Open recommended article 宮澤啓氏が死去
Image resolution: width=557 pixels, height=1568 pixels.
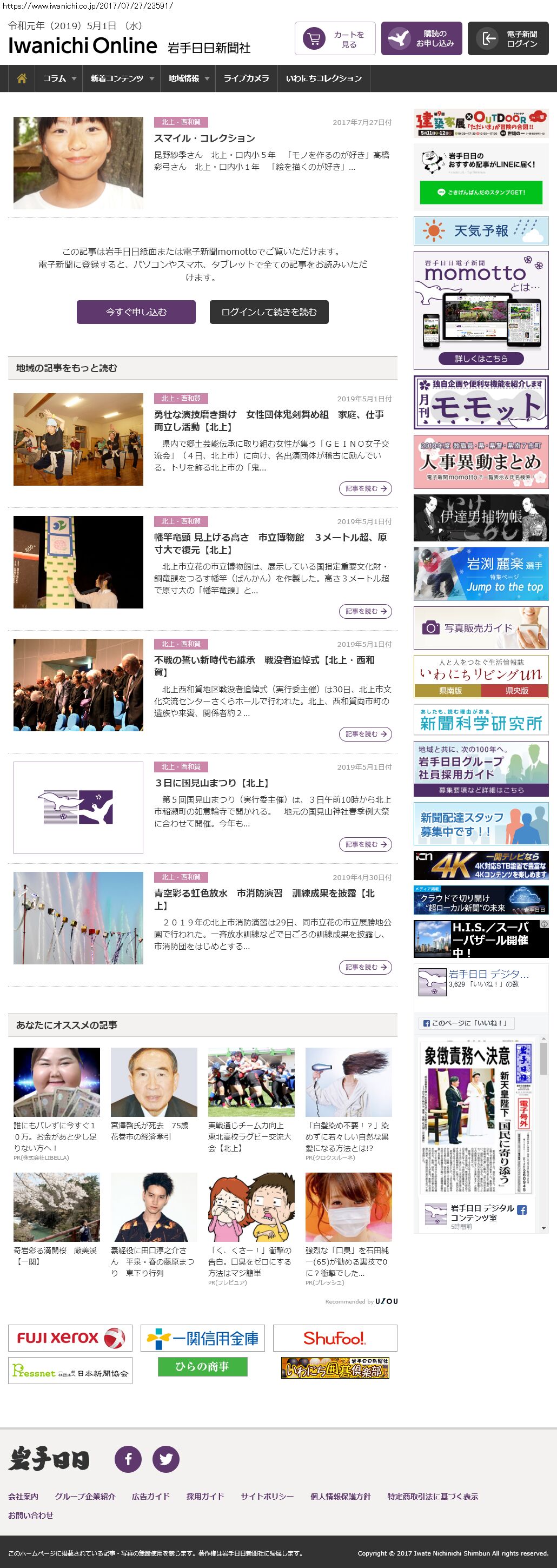click(x=154, y=1131)
